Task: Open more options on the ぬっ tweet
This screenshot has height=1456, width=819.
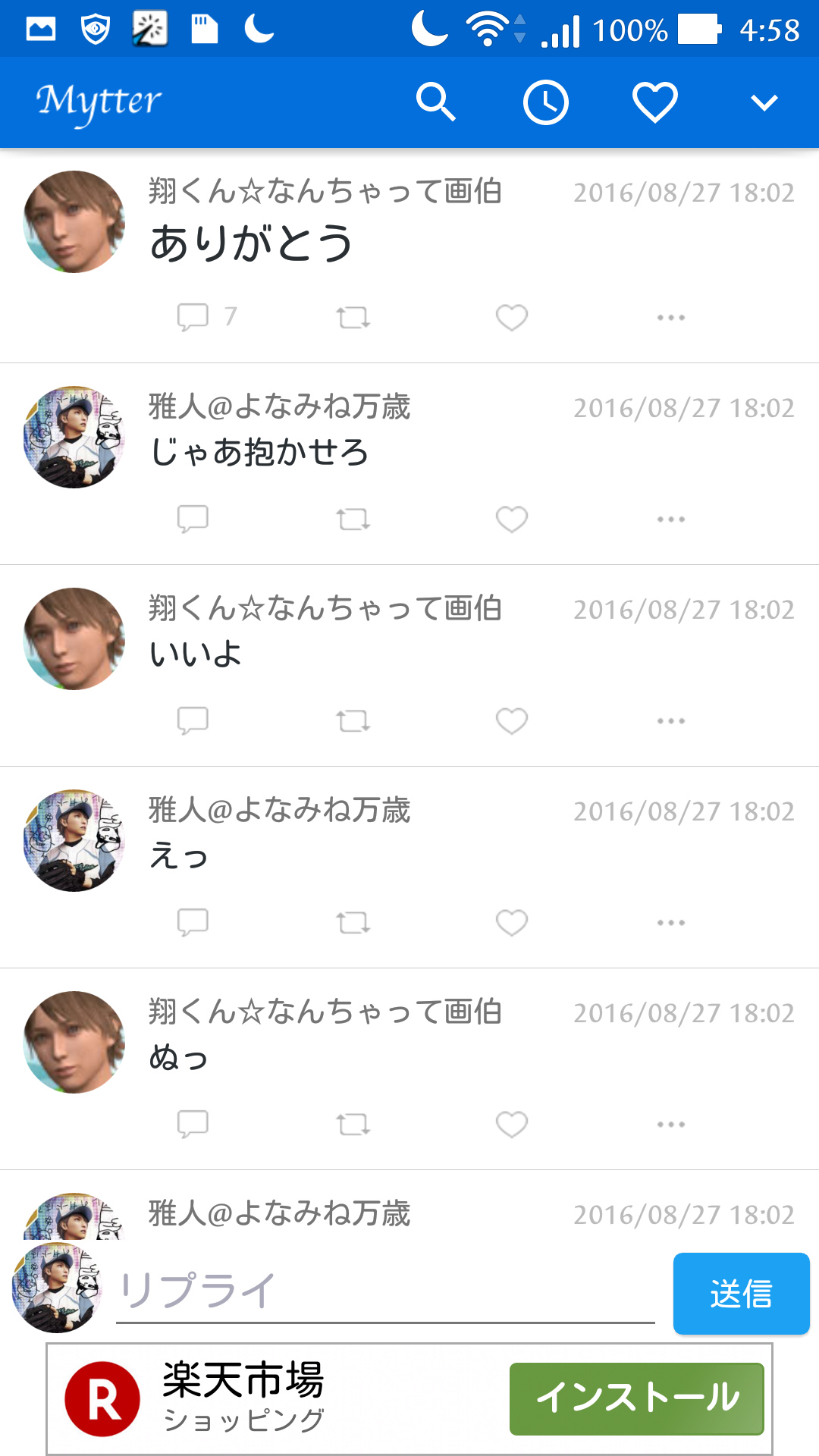Action: (x=671, y=1125)
